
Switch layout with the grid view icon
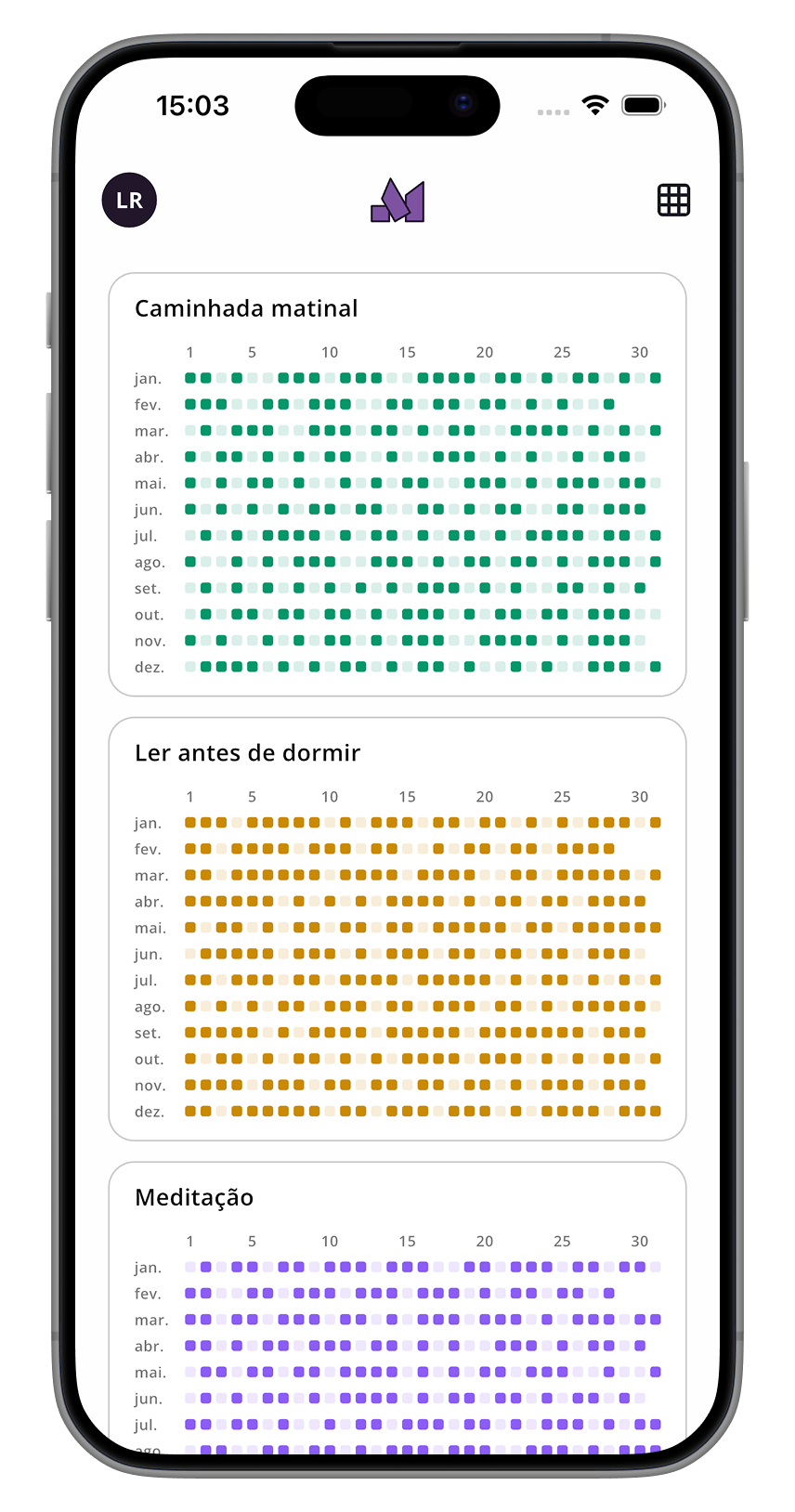pos(673,200)
